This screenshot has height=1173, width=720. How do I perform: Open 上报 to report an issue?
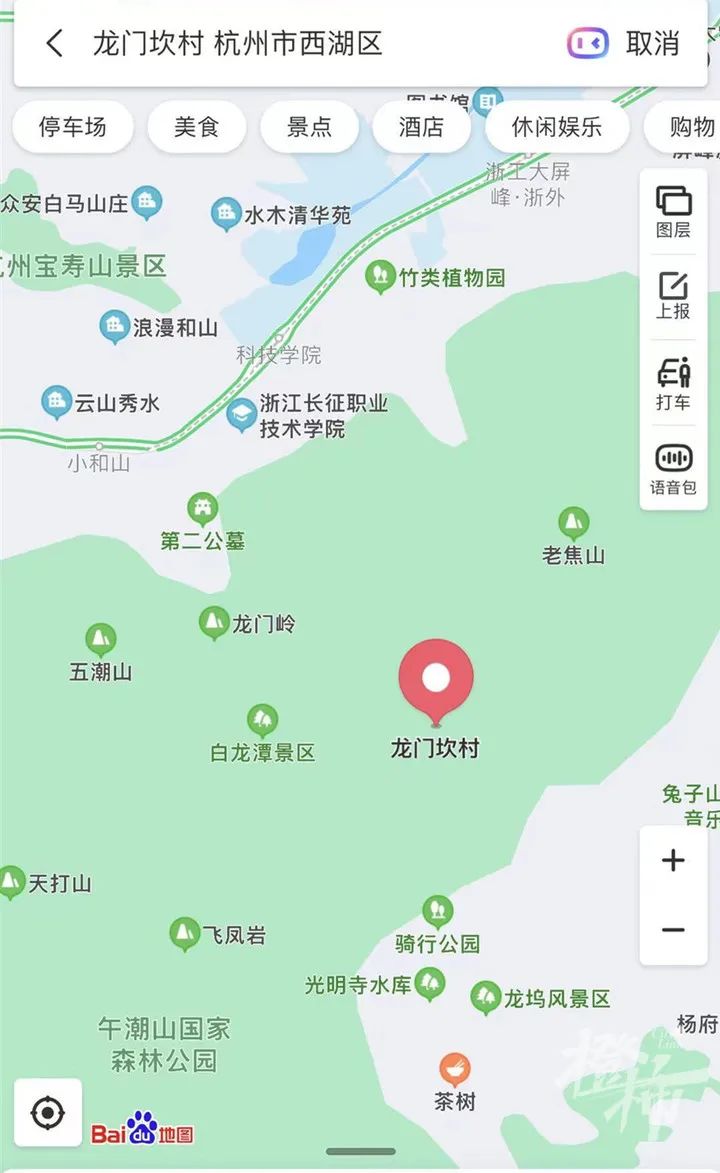673,295
